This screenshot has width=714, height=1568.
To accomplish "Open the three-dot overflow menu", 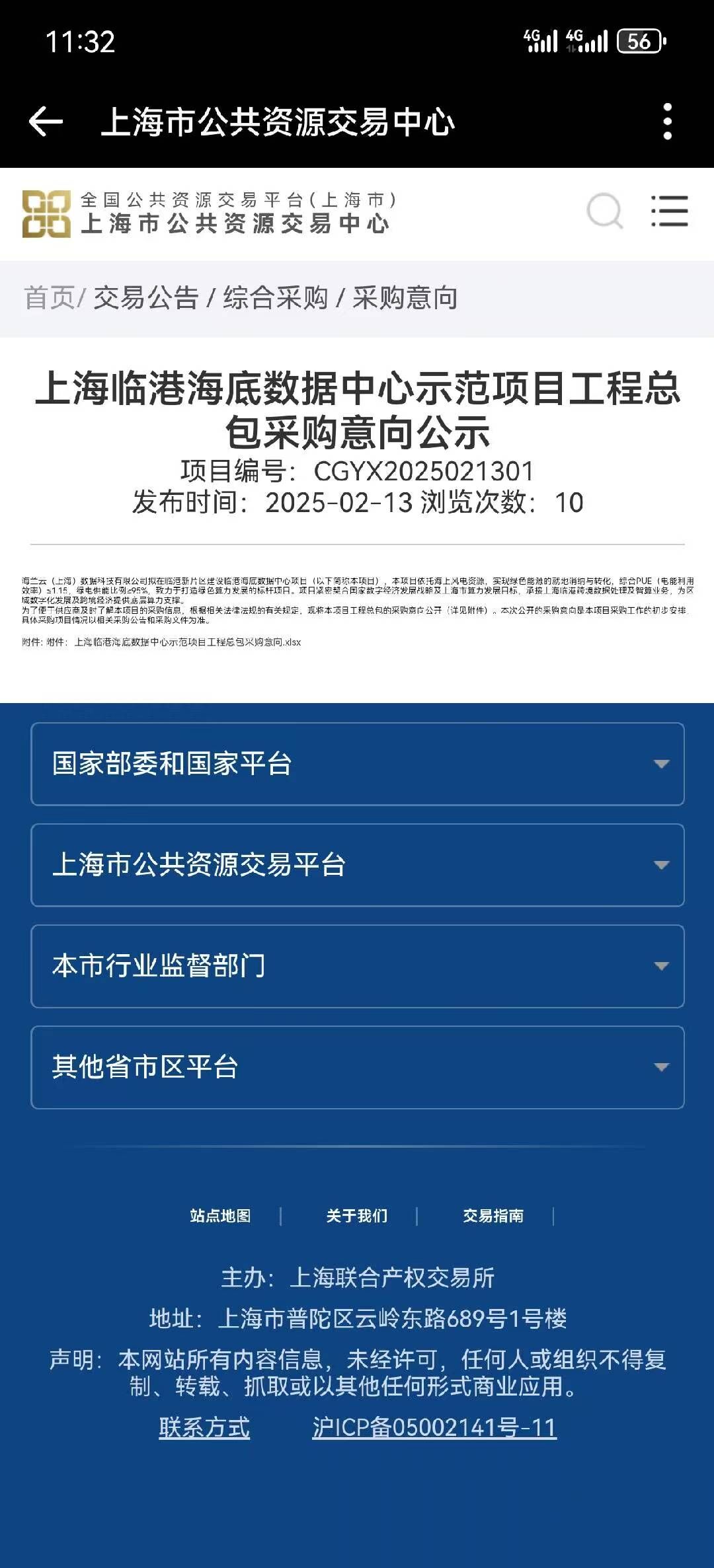I will [x=667, y=122].
